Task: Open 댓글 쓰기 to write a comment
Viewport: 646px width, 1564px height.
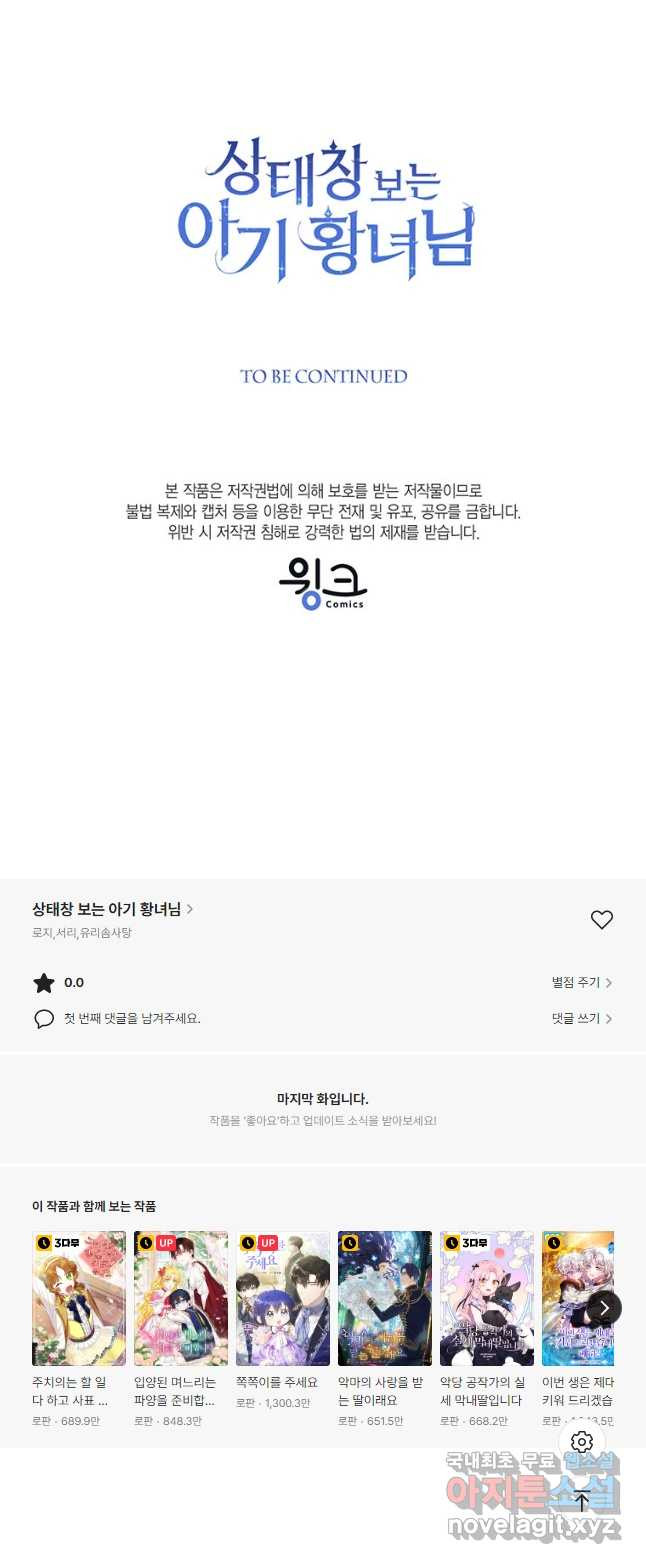Action: click(x=581, y=1018)
